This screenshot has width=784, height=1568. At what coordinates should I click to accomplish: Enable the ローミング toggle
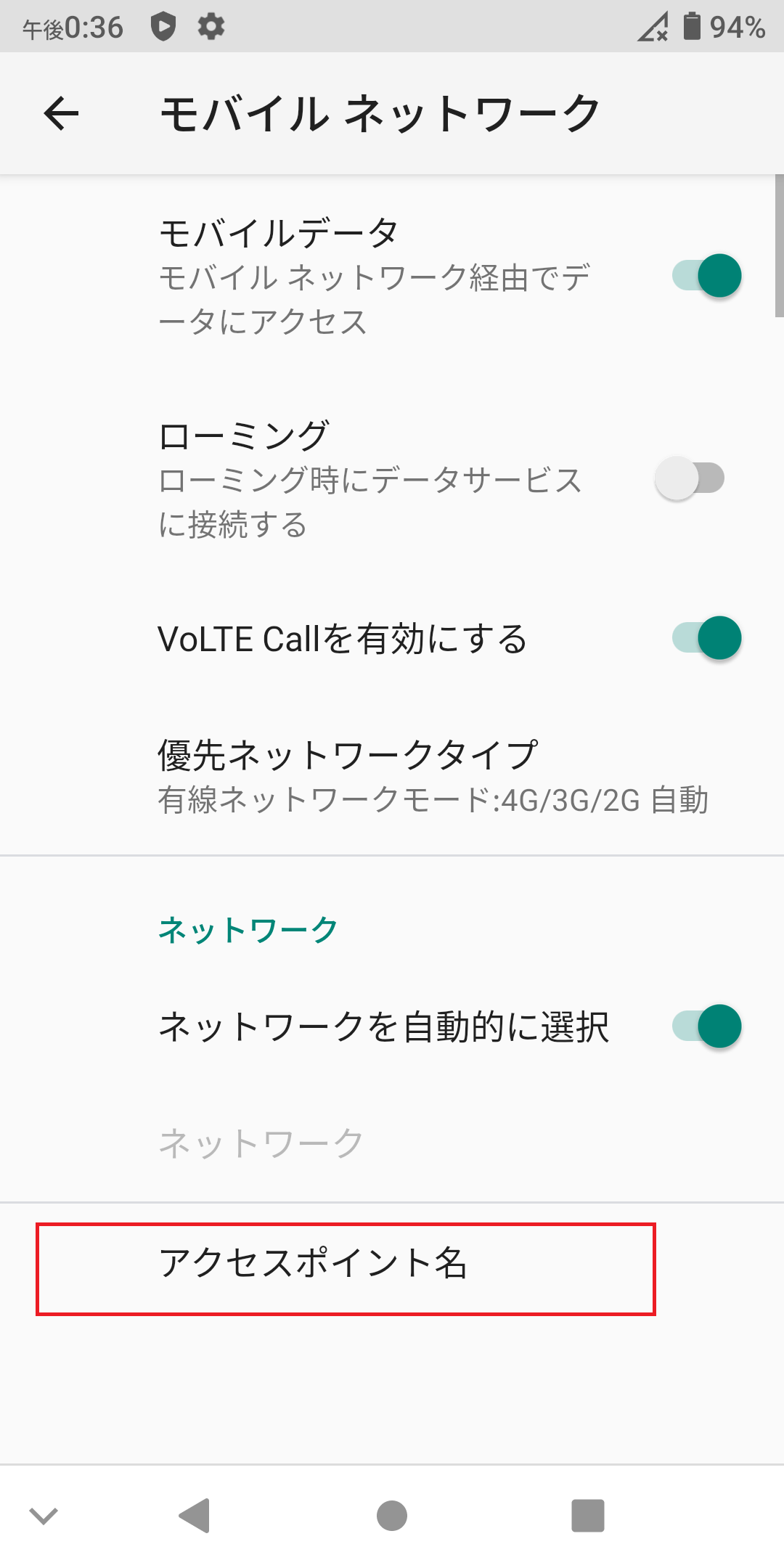pos(690,478)
